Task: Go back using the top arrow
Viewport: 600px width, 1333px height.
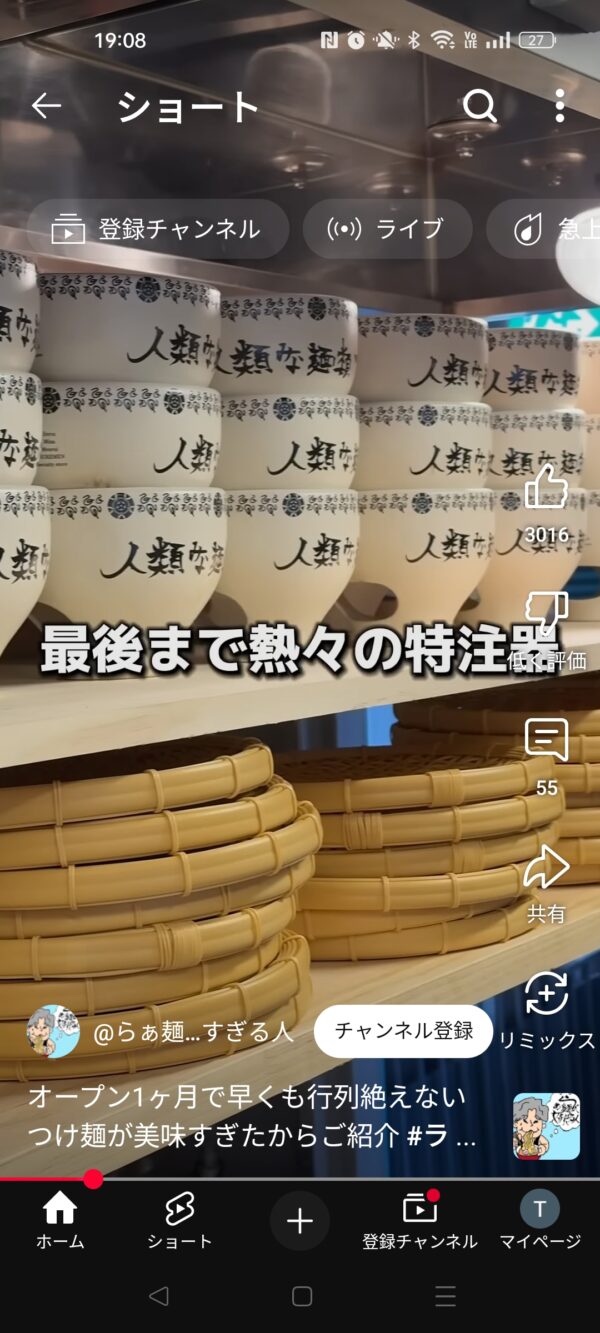Action: pos(46,106)
